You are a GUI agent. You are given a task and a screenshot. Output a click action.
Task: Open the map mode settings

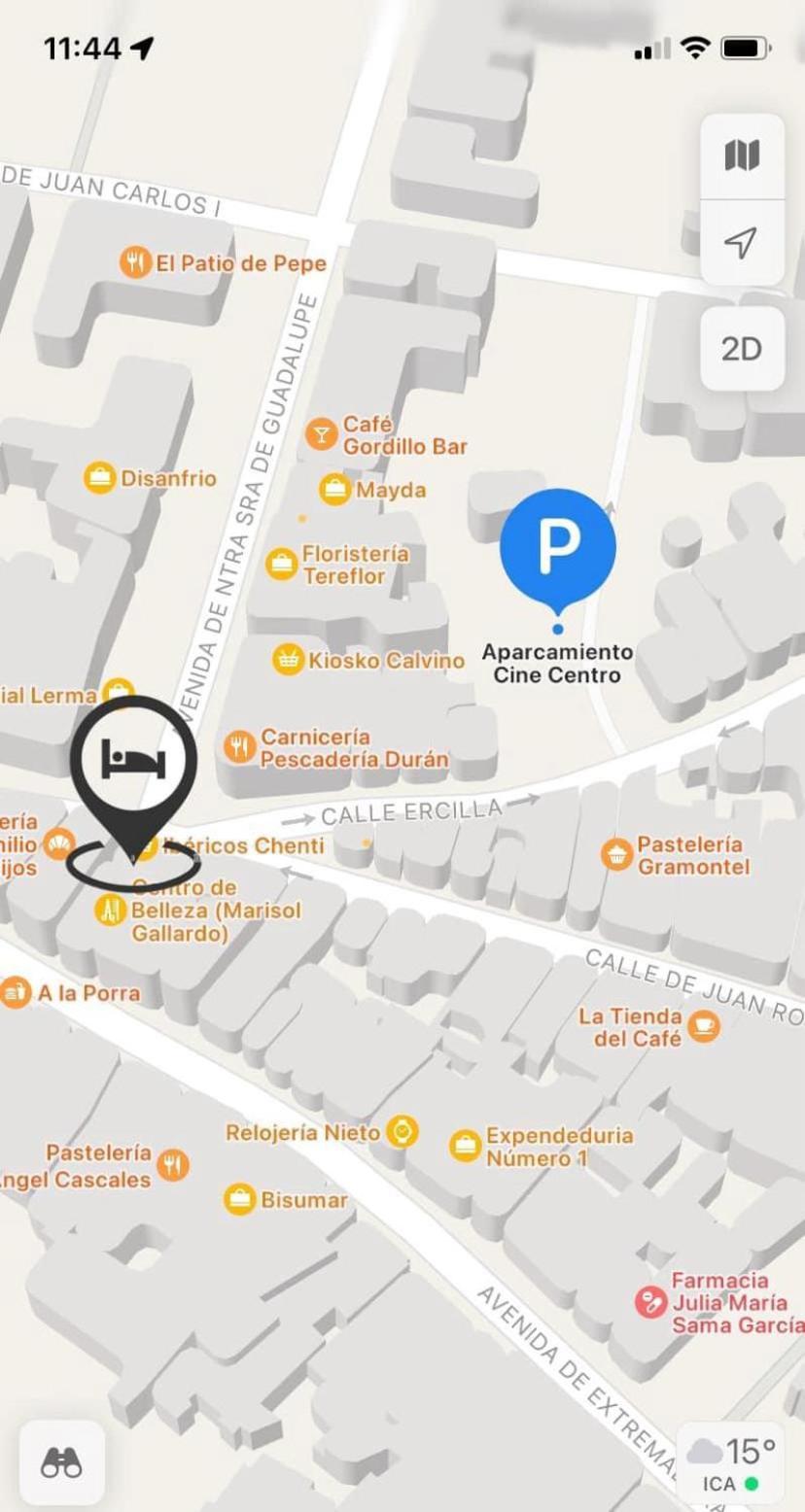[x=742, y=155]
